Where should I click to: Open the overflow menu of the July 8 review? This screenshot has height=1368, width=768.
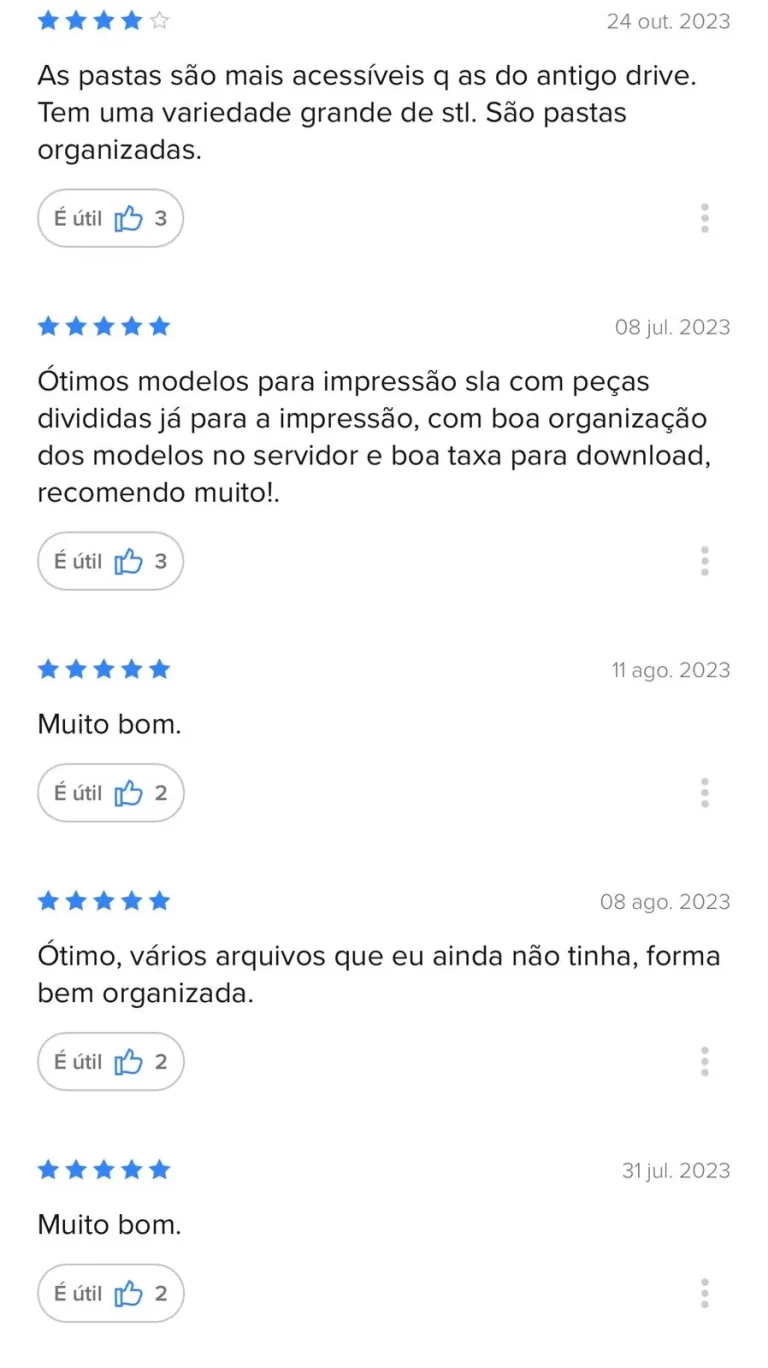704,561
